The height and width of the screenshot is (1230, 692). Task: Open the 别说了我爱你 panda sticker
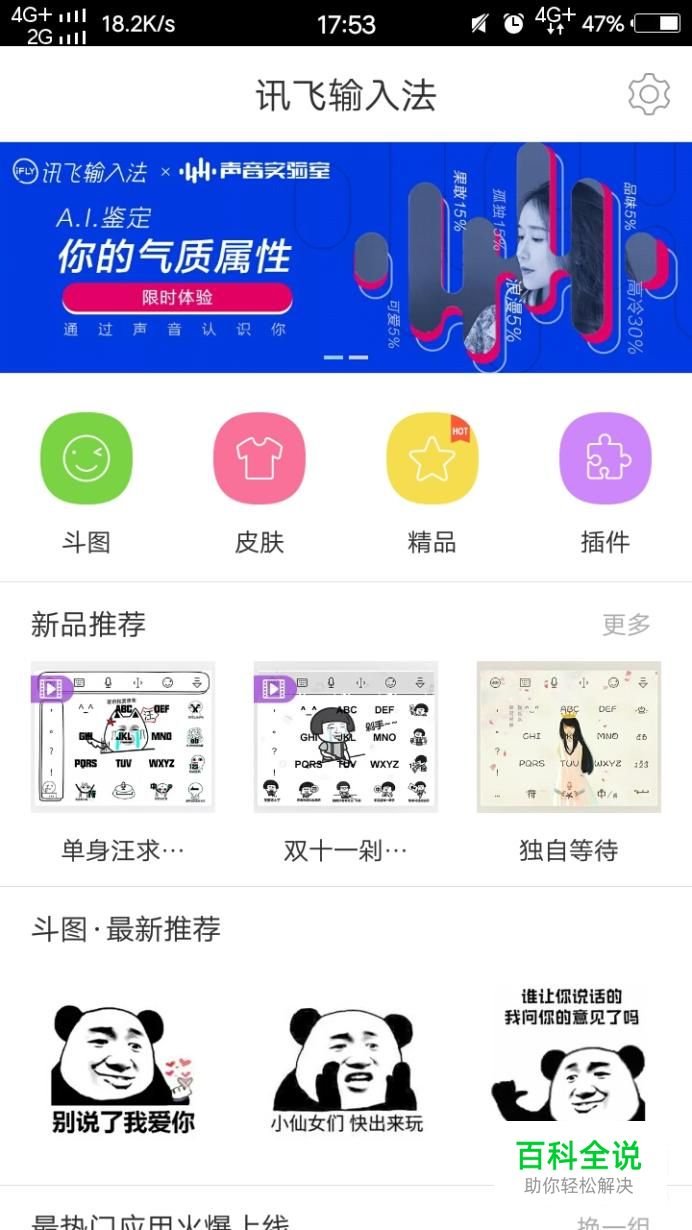[x=123, y=1065]
